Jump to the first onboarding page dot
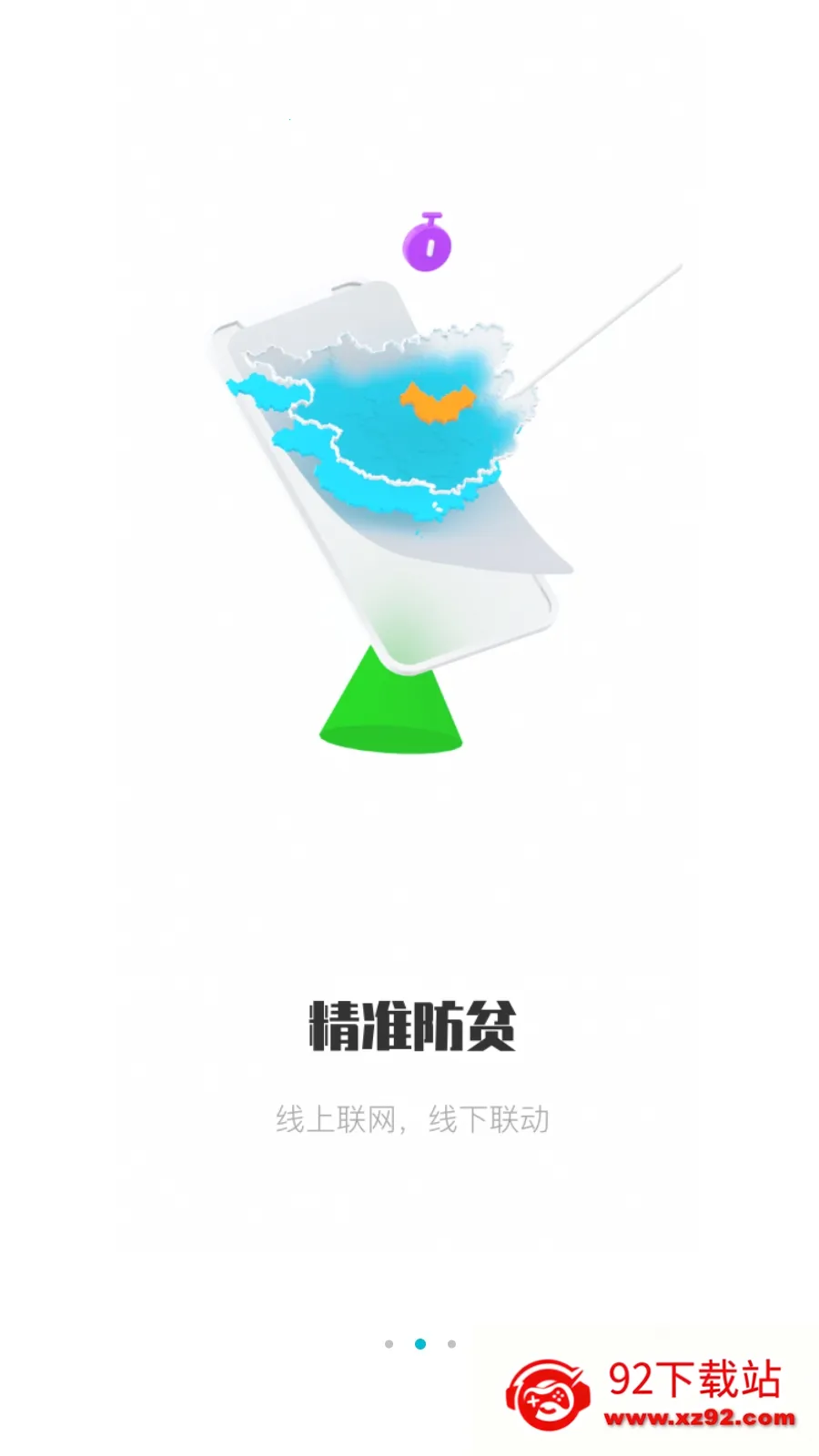This screenshot has height=1456, width=819. [389, 1344]
